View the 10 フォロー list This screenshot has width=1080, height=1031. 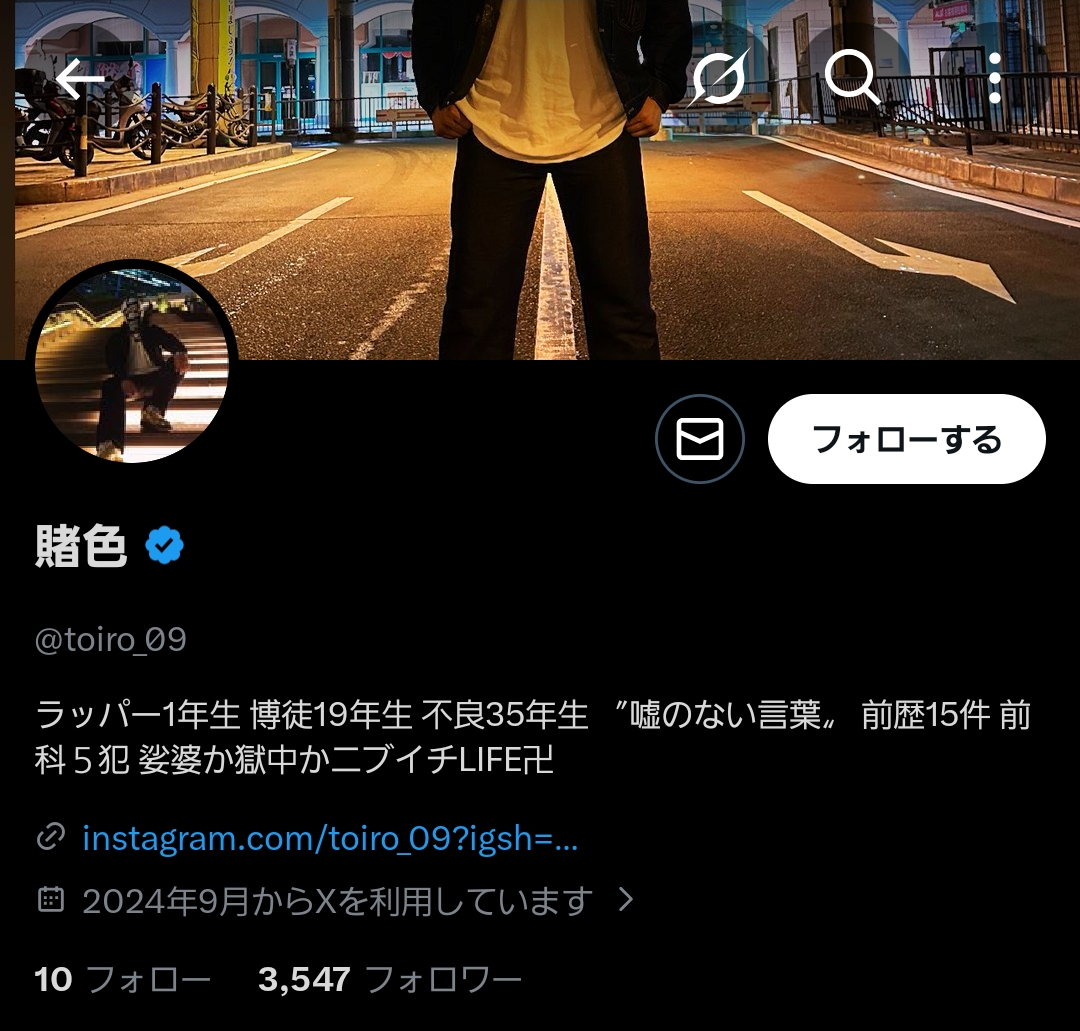(122, 979)
